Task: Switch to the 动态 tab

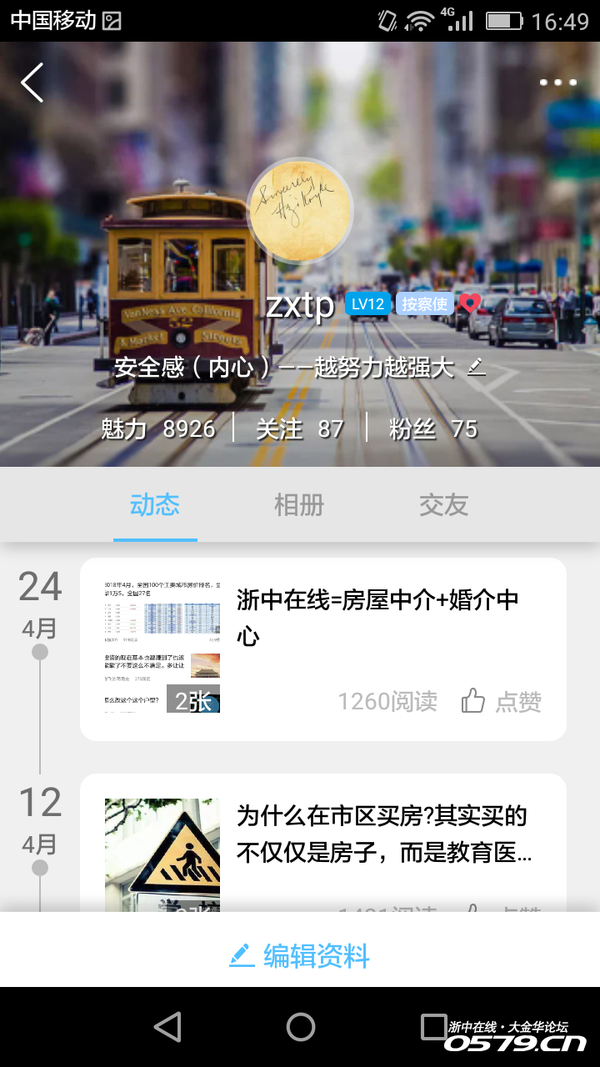Action: 155,505
